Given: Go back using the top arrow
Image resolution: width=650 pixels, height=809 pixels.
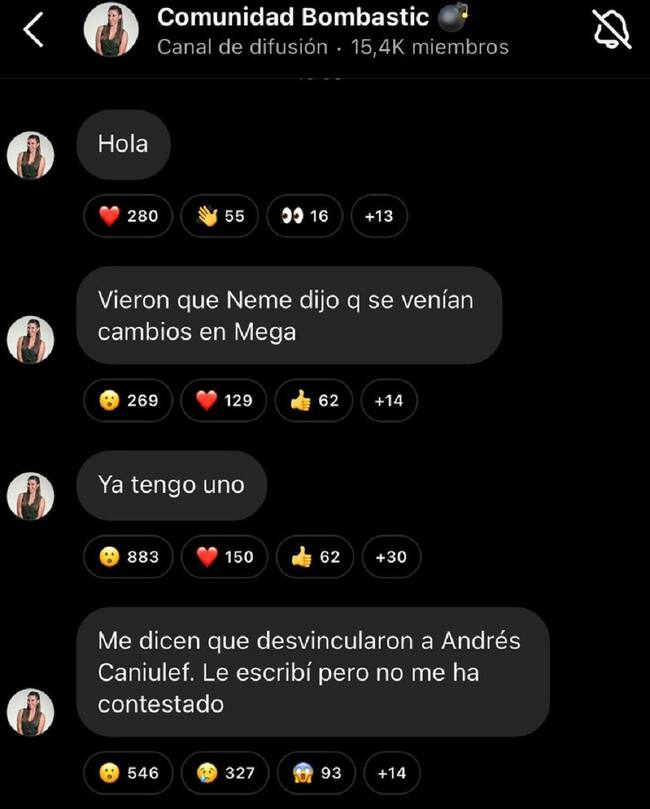Looking at the screenshot, I should click(x=33, y=31).
